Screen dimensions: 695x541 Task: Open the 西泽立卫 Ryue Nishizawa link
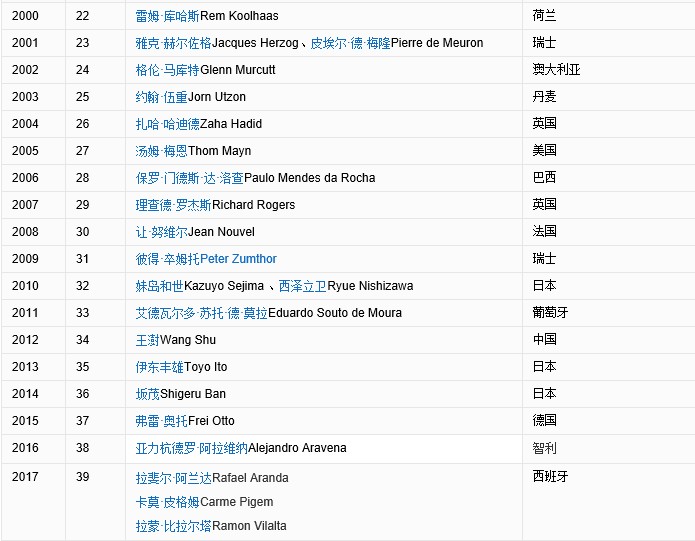coord(302,286)
